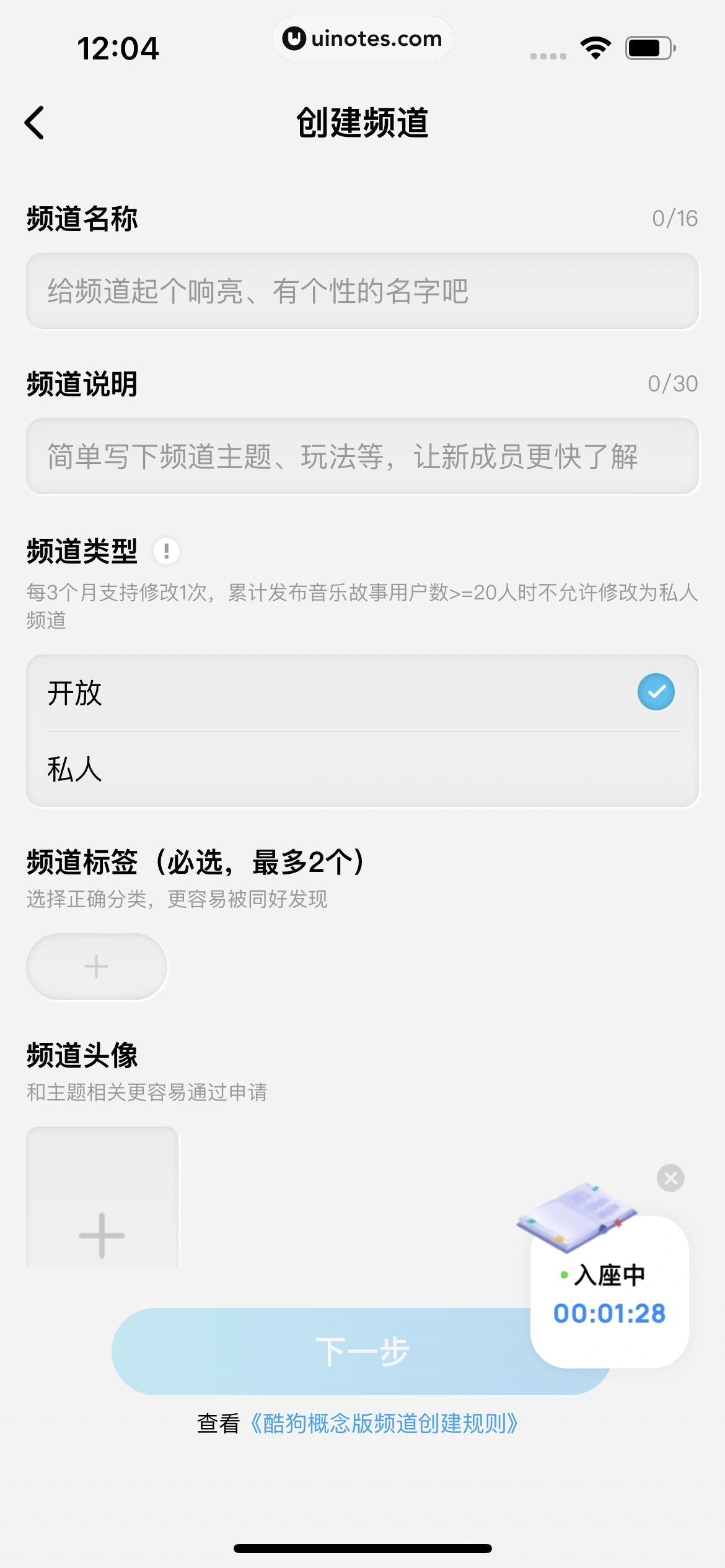The width and height of the screenshot is (725, 1568).
Task: Tap the 入座中 status label
Action: tap(610, 1275)
